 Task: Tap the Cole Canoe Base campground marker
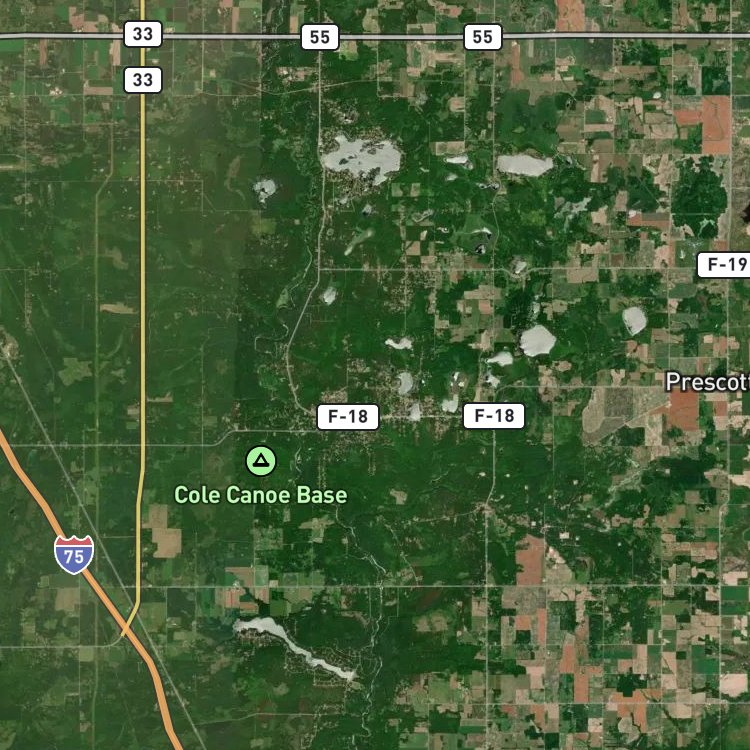261,461
